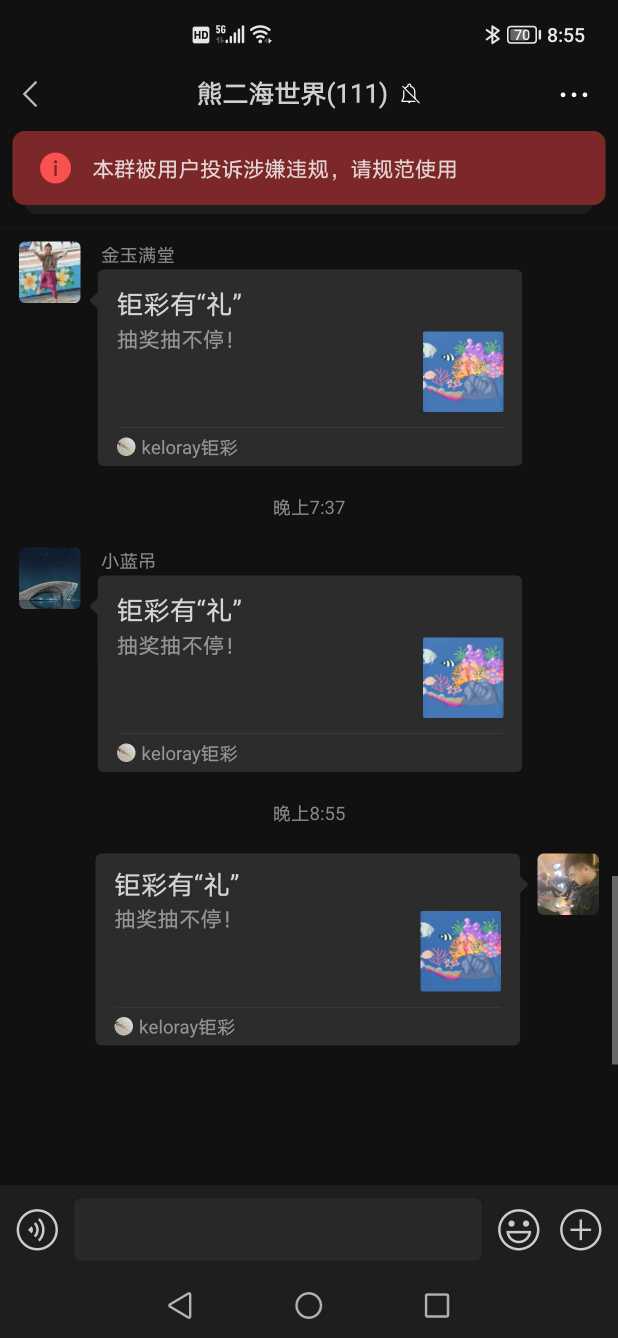The image size is (618, 1338).
Task: Tap the violation complaint warning banner
Action: [309, 169]
